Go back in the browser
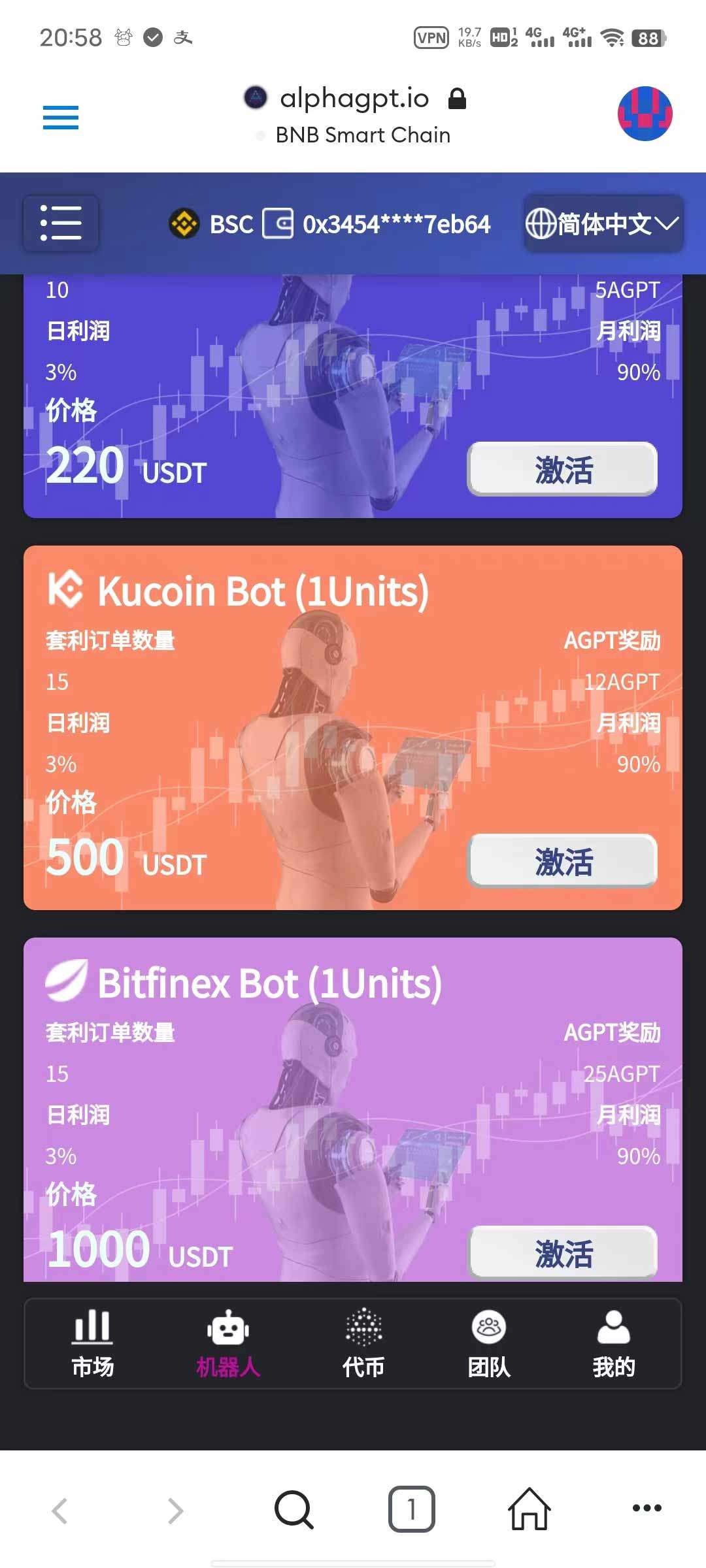This screenshot has width=706, height=1568. pos(59,1511)
